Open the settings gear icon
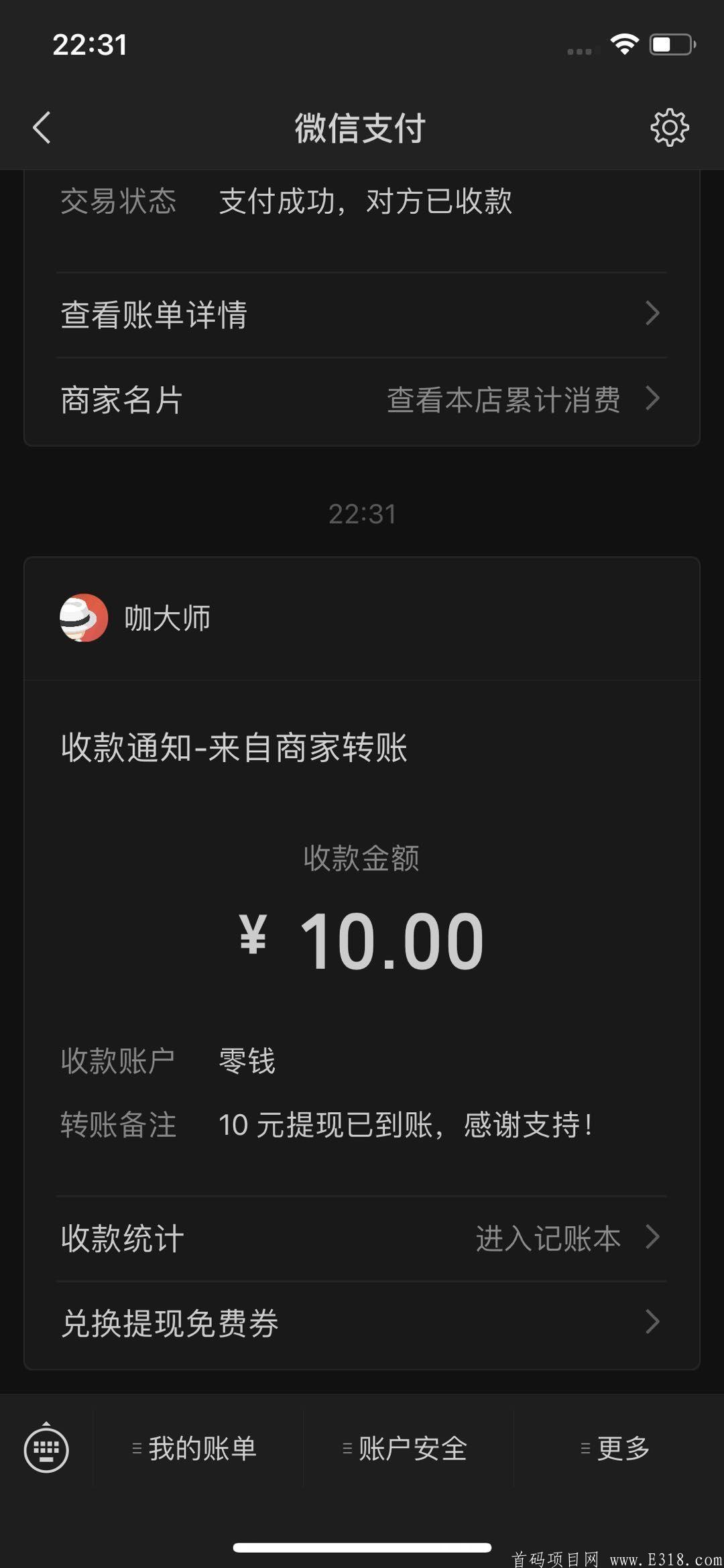The image size is (724, 1568). tap(669, 127)
